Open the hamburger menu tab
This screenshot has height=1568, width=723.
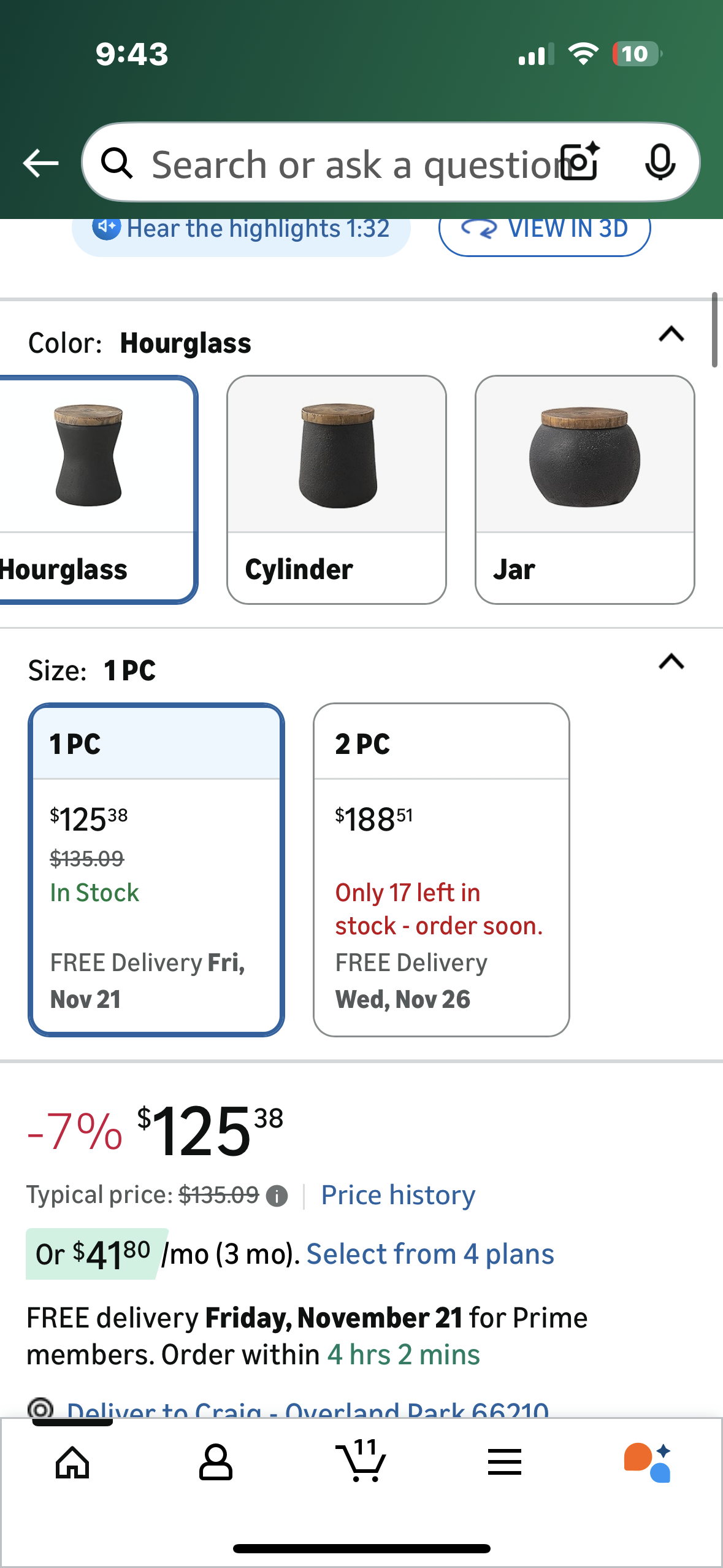coord(505,1462)
